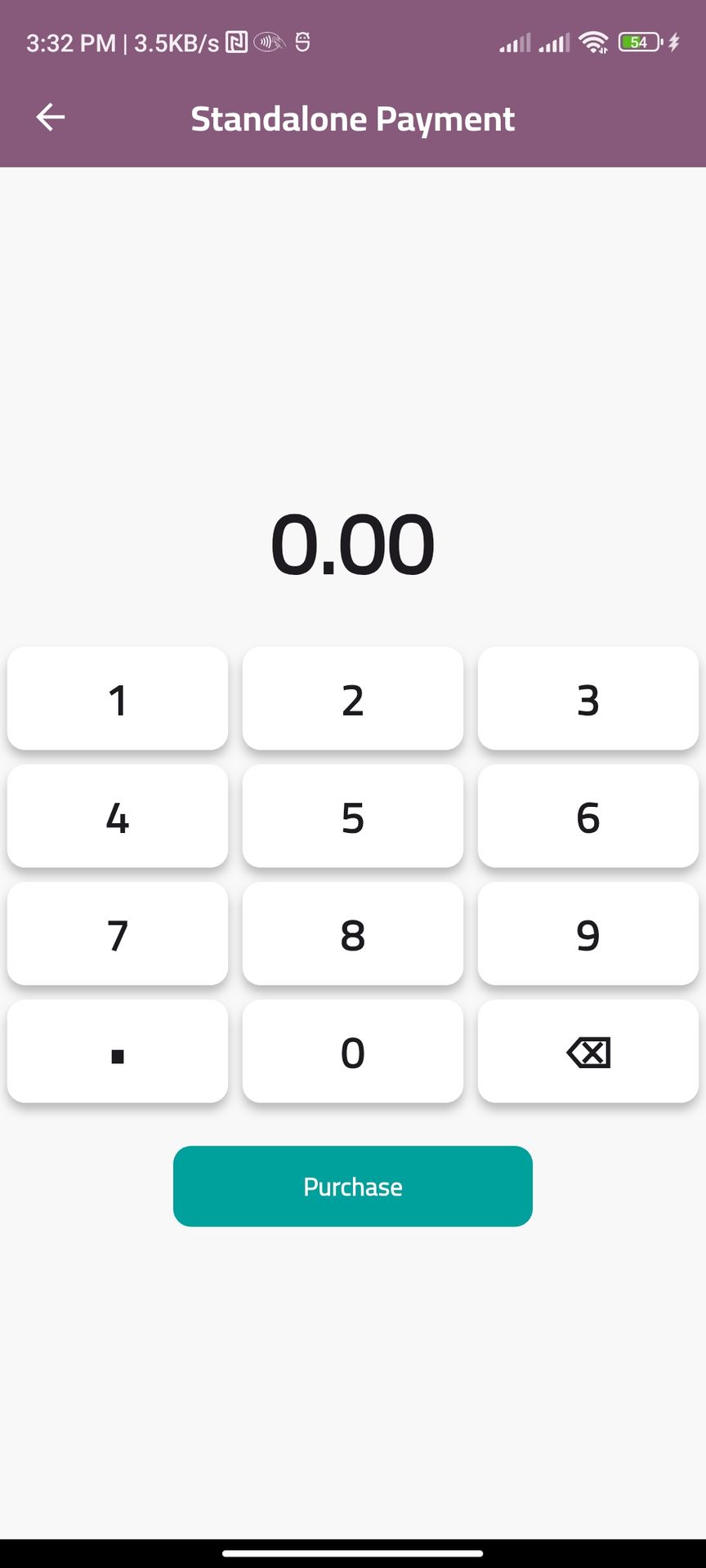Image resolution: width=706 pixels, height=1568 pixels.
Task: Add digit 5 to the amount
Action: [x=353, y=817]
